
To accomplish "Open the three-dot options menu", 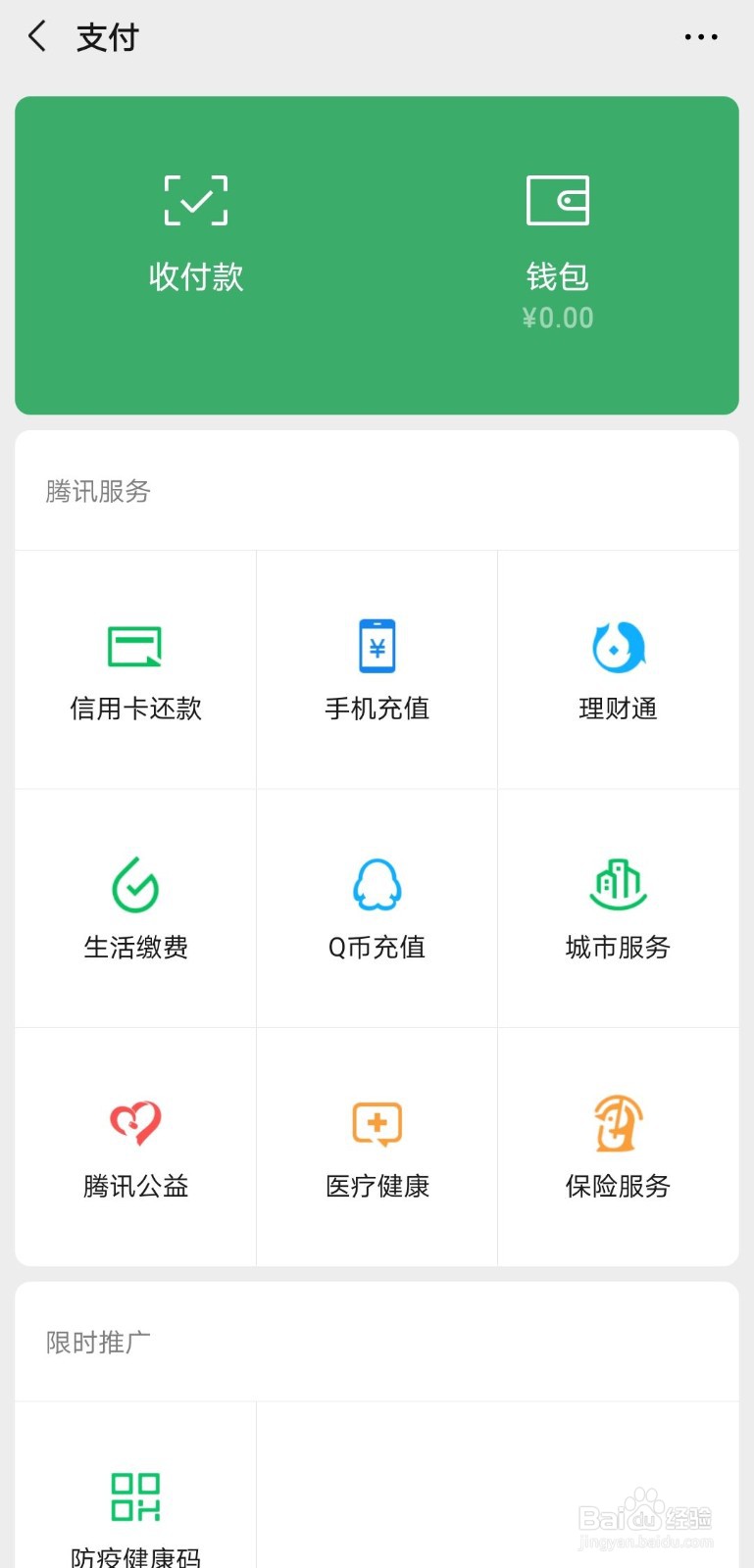I will [x=702, y=36].
